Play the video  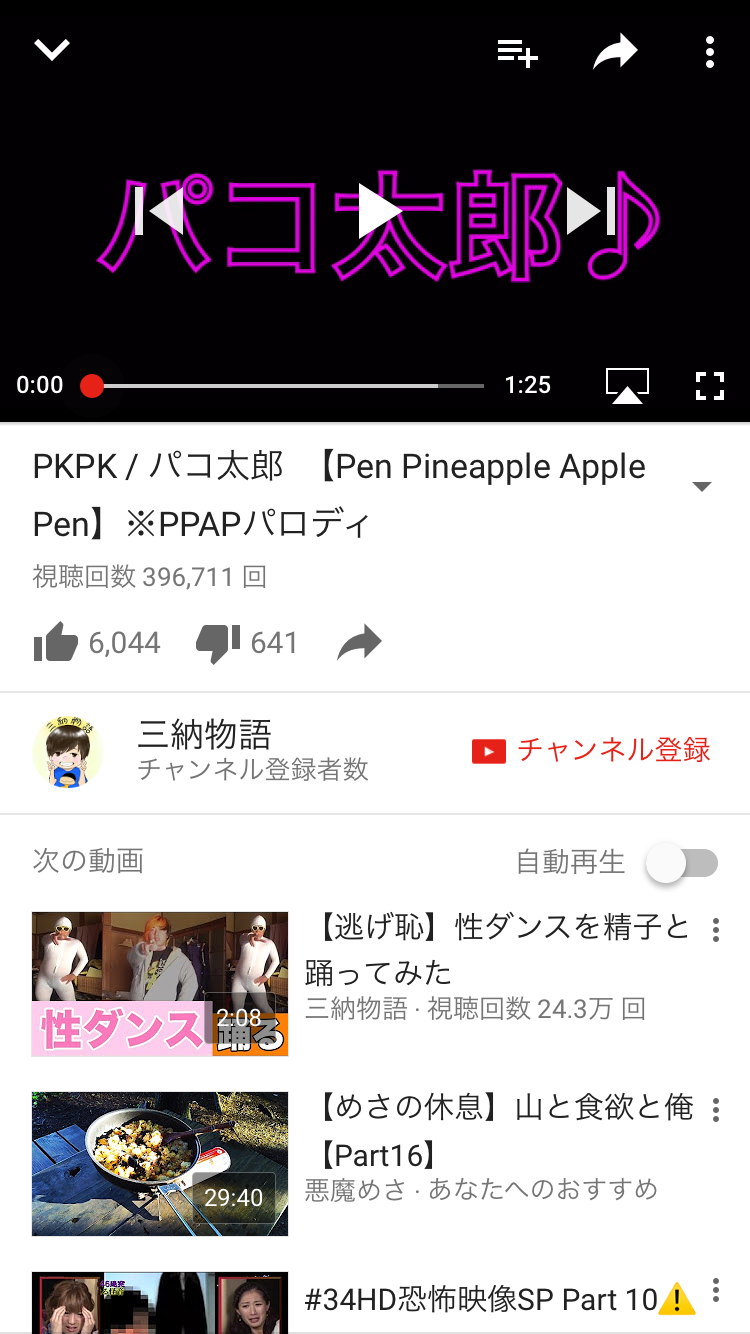point(378,212)
